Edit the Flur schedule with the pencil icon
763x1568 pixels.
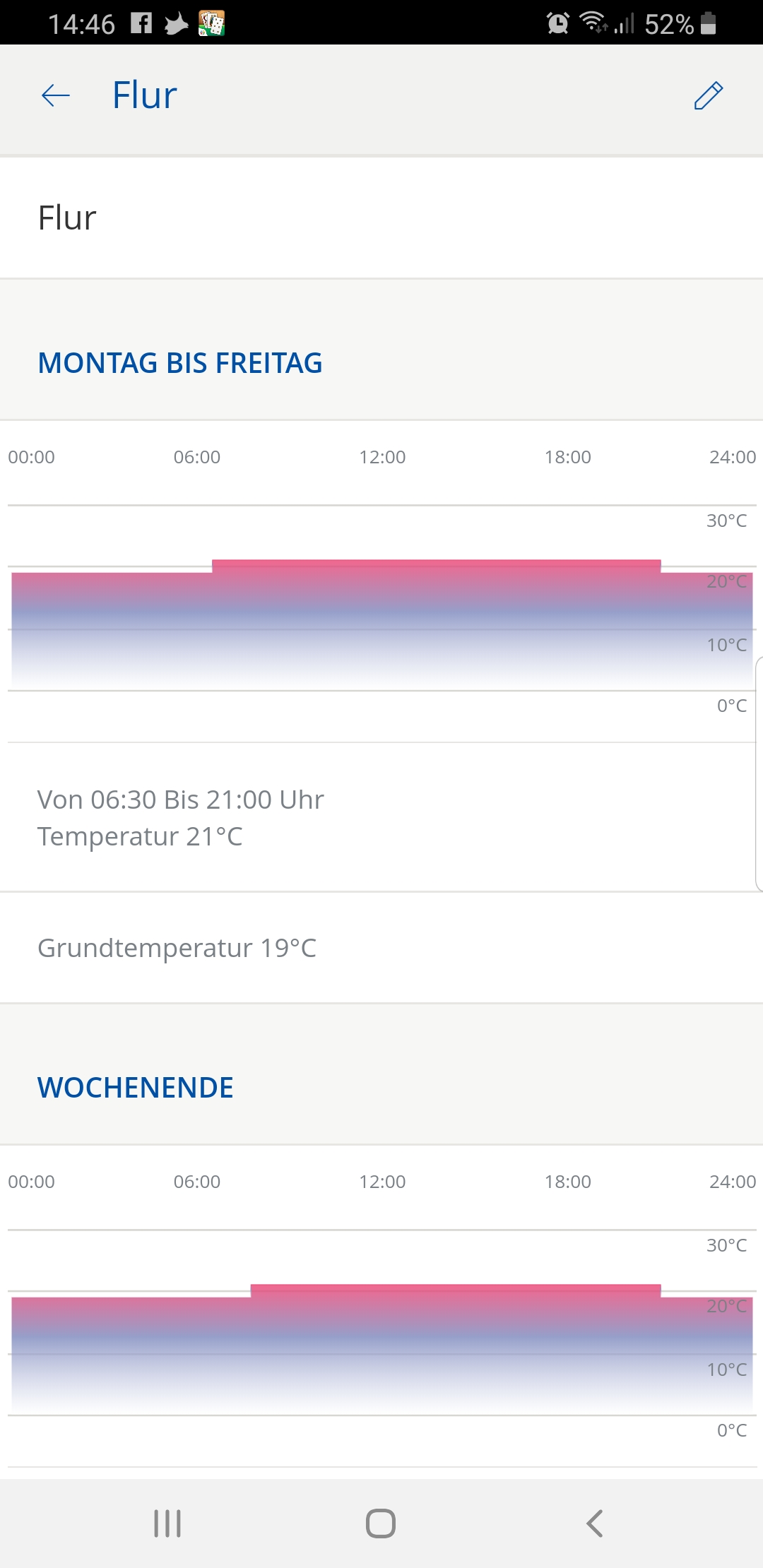[x=708, y=95]
